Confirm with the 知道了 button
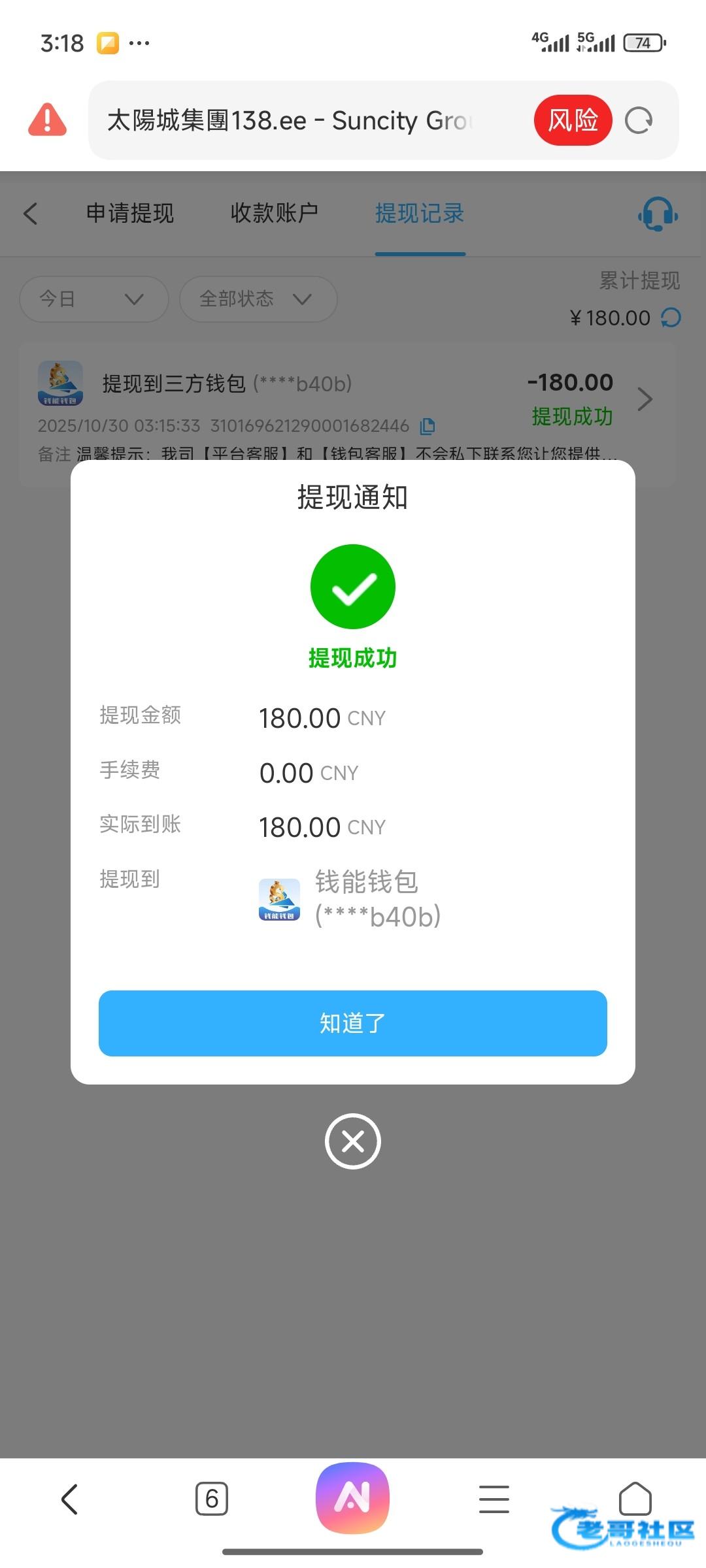Viewport: 706px width, 1568px height. click(x=352, y=1023)
